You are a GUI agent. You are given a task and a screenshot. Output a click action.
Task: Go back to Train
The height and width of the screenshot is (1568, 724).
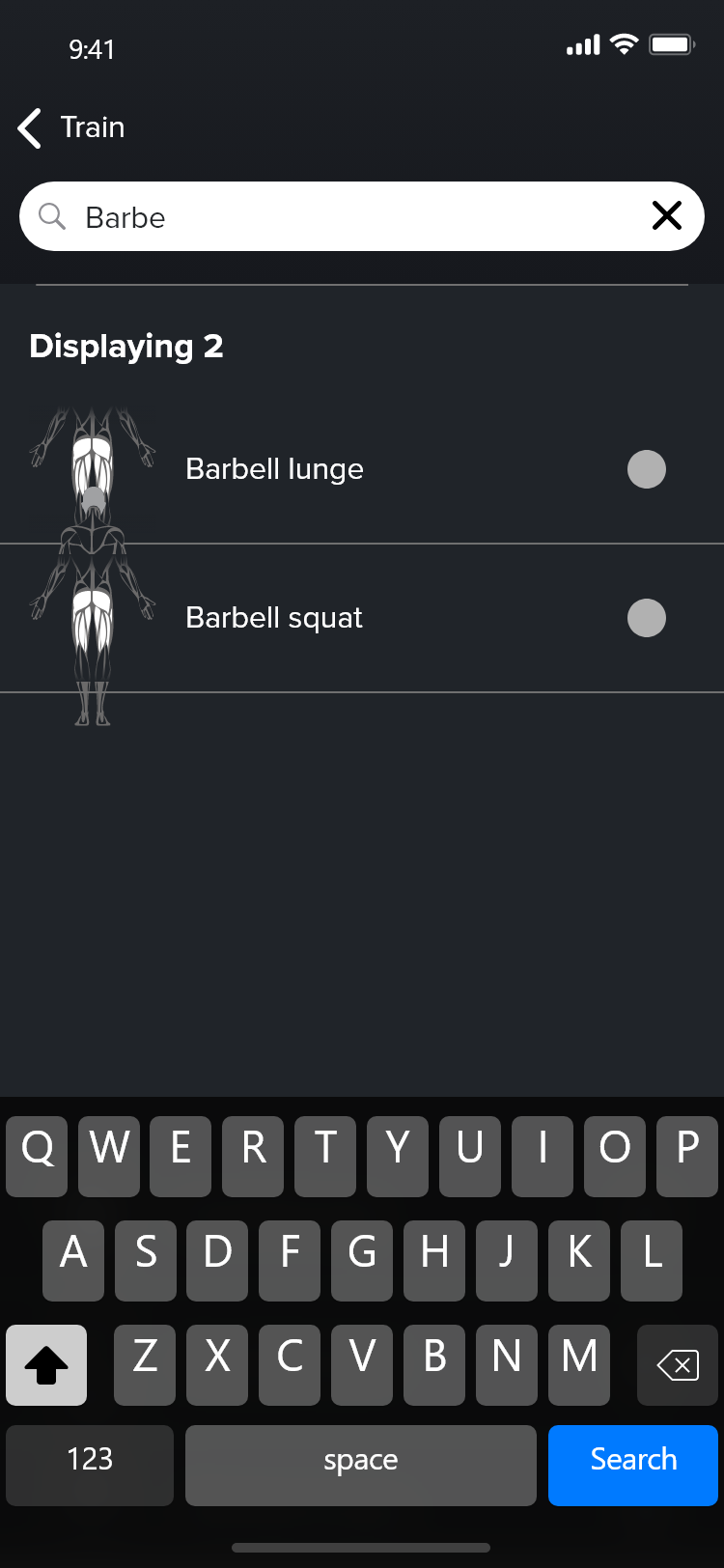(x=71, y=127)
